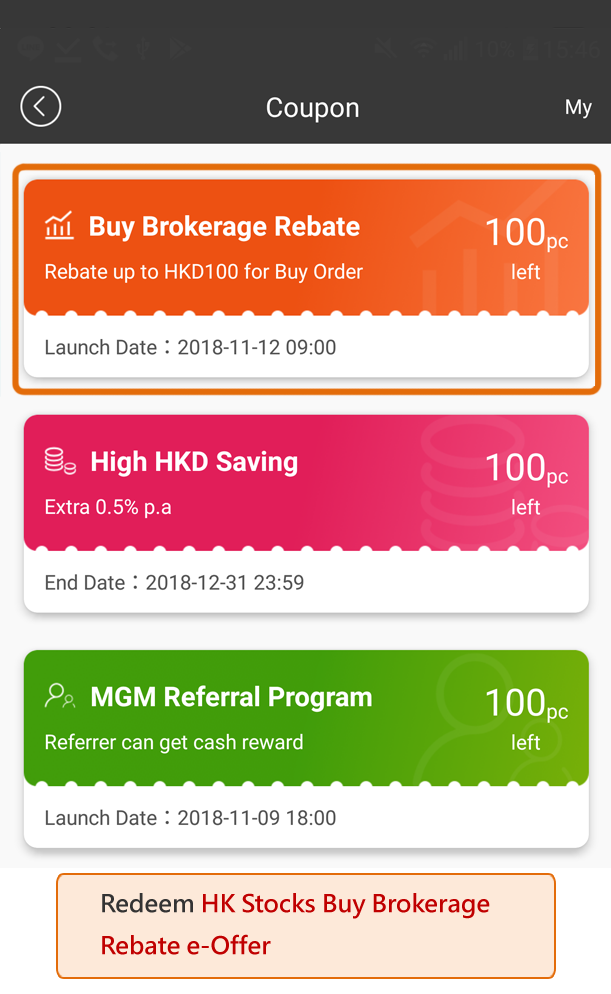Select the High HKD Saving coupon
Viewport: 611px width, 994px height.
tap(306, 513)
